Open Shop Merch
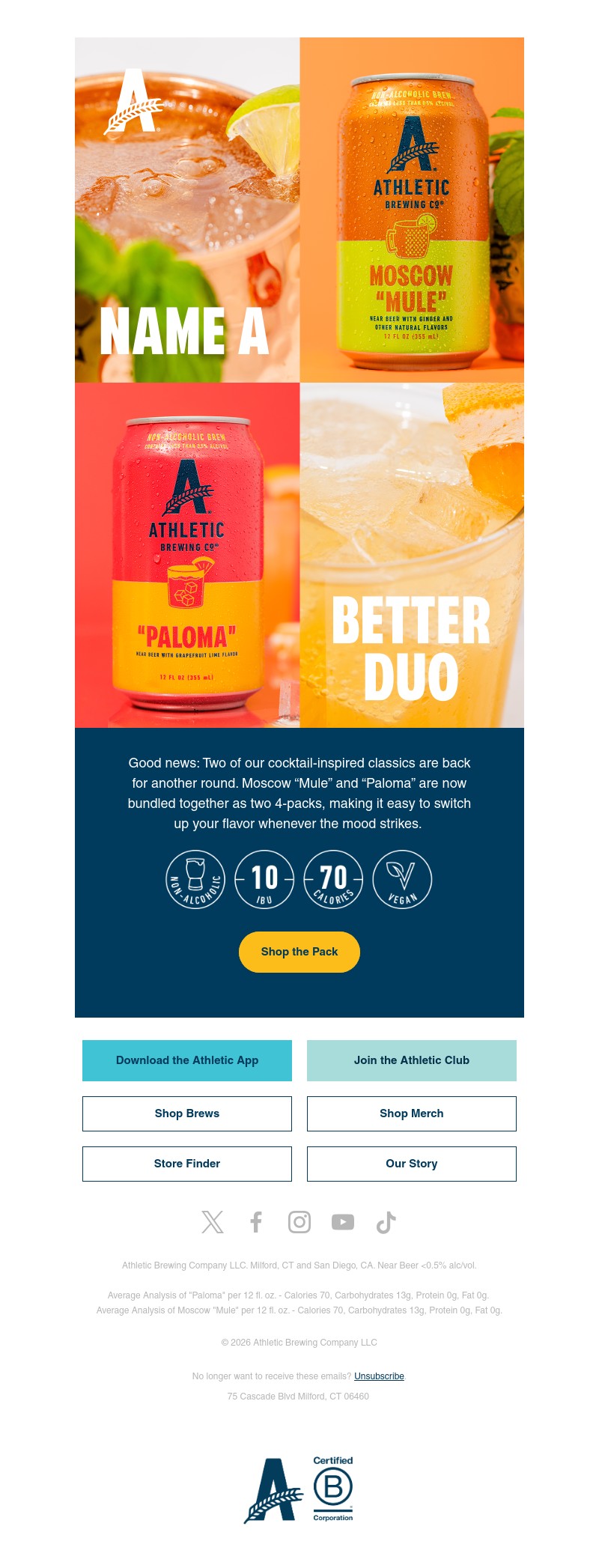599x1568 pixels. coord(412,1113)
